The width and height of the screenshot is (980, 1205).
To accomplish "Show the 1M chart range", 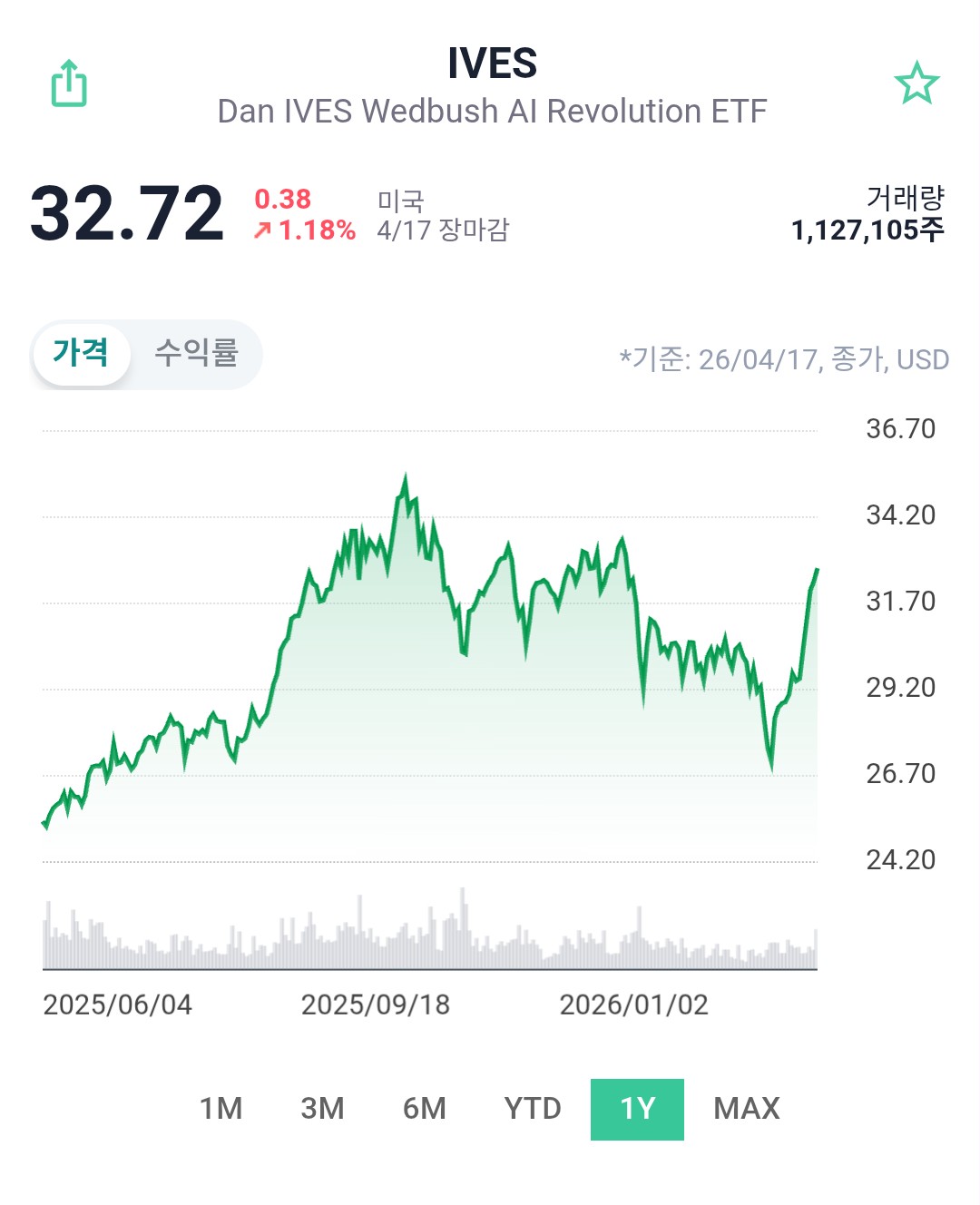I will 220,1109.
